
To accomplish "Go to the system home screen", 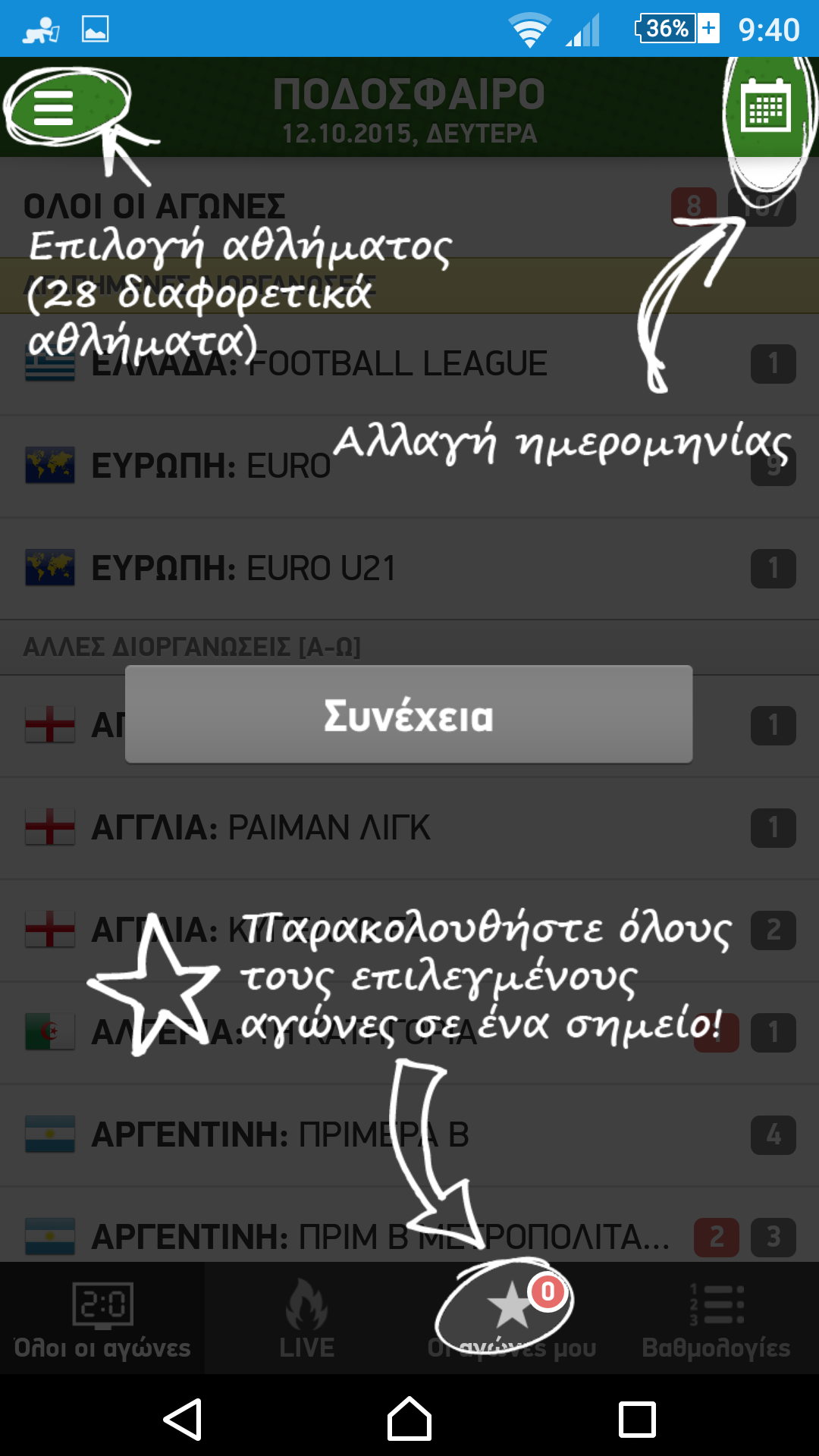I will 409,1418.
